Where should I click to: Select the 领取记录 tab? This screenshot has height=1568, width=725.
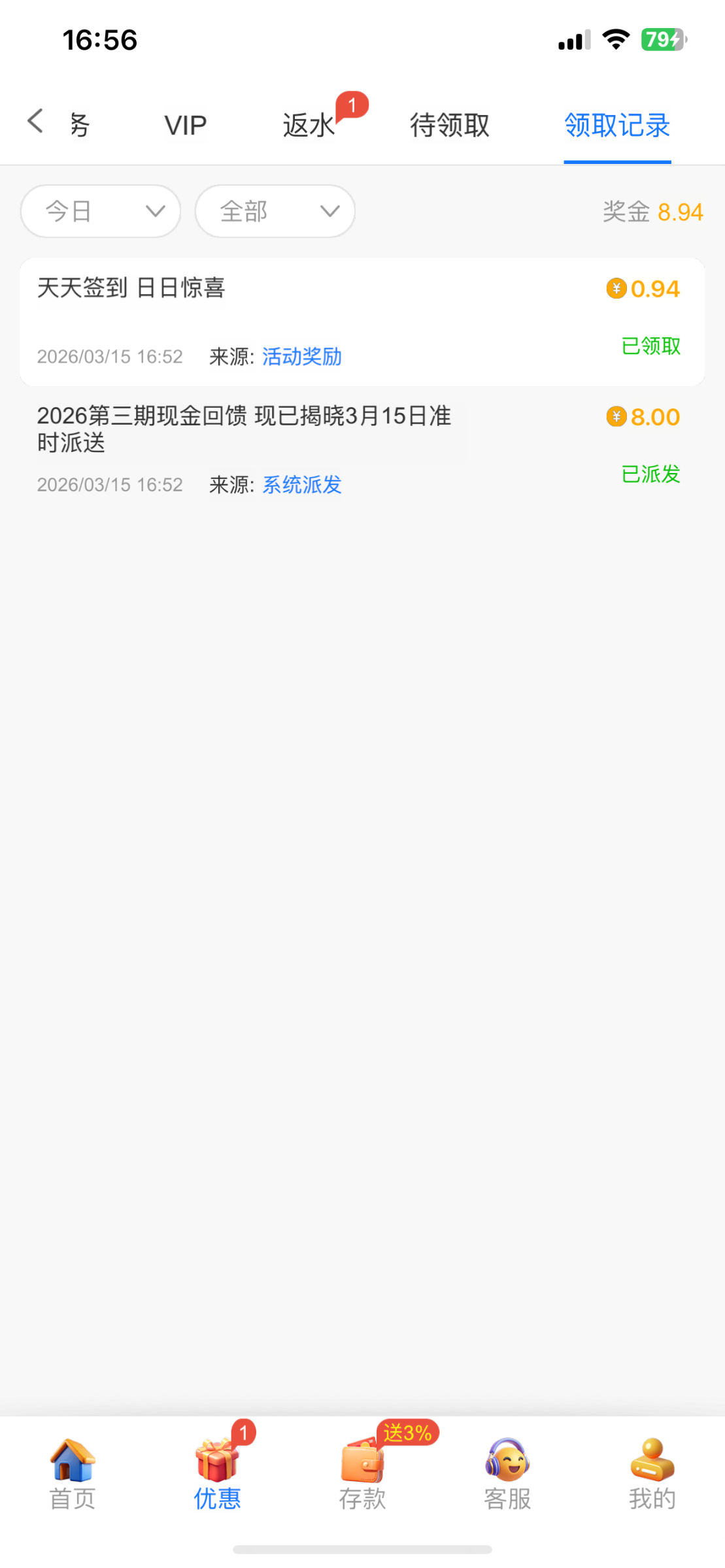(x=617, y=125)
